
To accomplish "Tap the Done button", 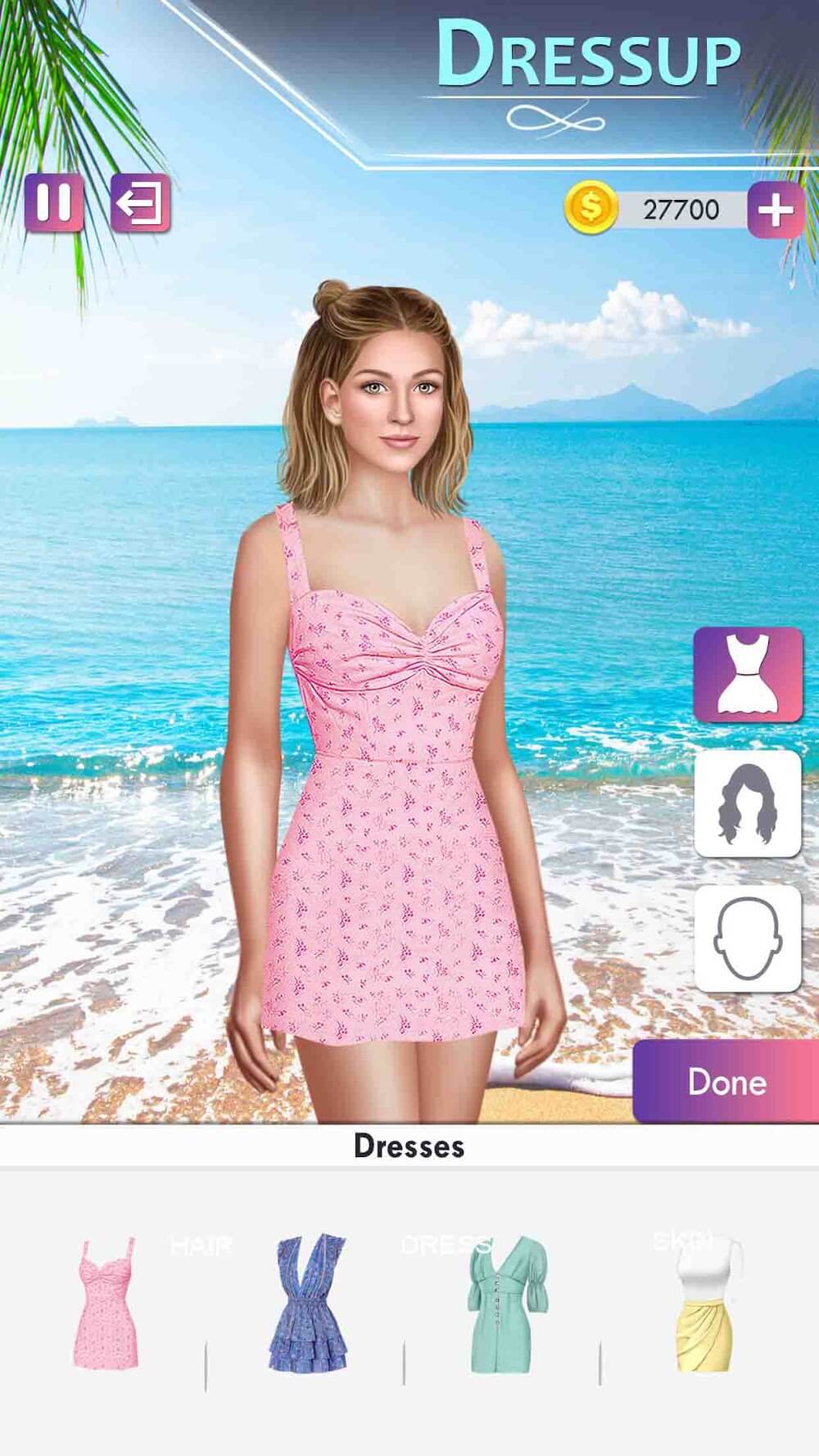I will point(726,1082).
